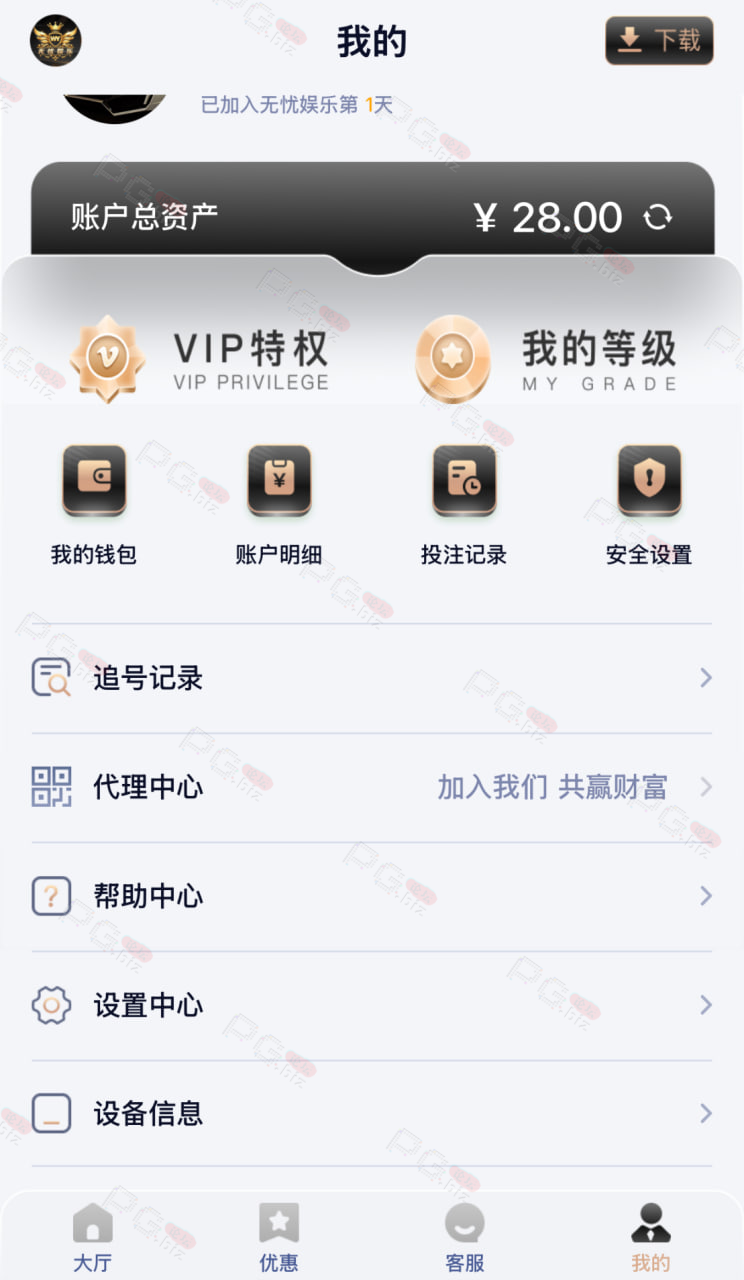Open 我的等级 grade page
The width and height of the screenshot is (744, 1280).
546,359
